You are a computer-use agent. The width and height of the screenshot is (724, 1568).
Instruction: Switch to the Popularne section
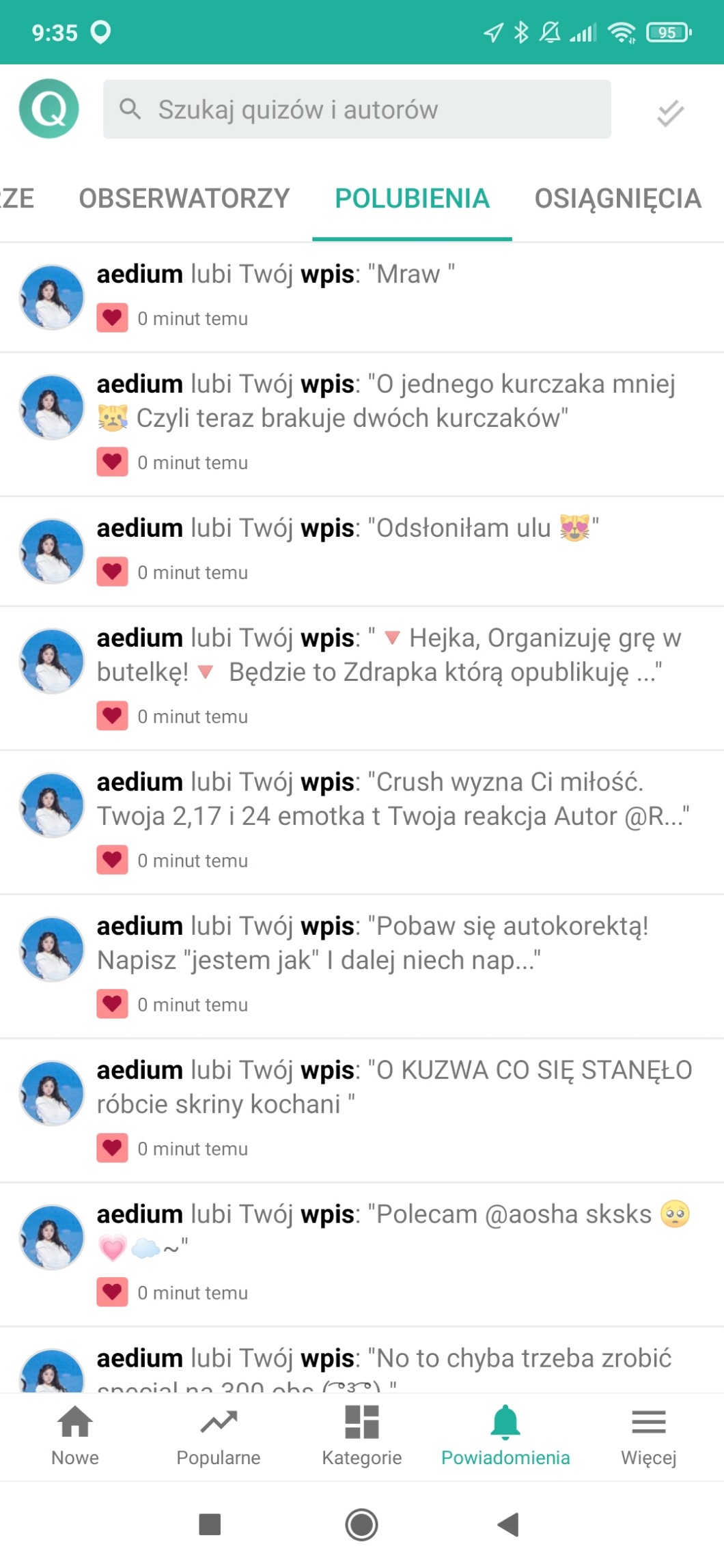pos(219,1436)
